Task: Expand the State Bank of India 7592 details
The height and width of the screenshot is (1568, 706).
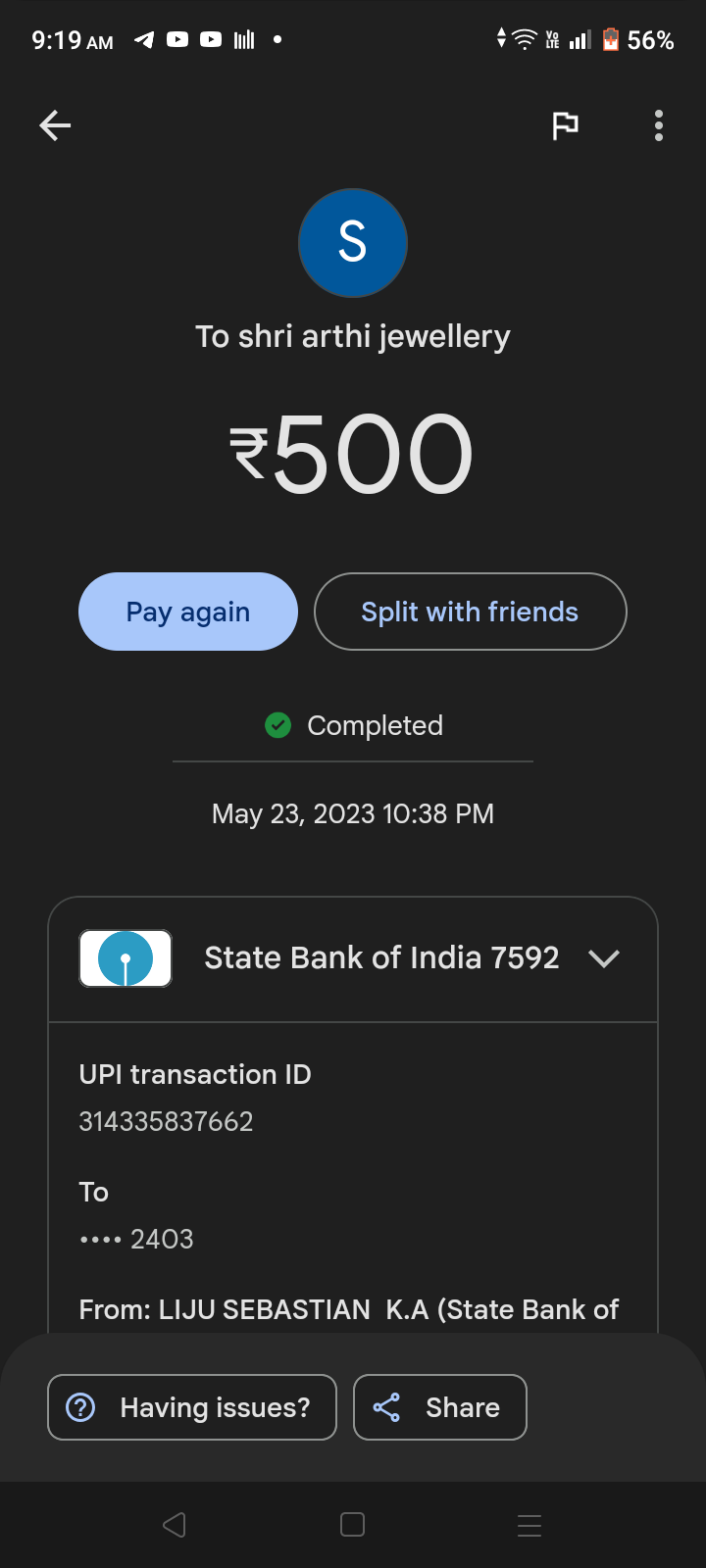Action: 604,958
